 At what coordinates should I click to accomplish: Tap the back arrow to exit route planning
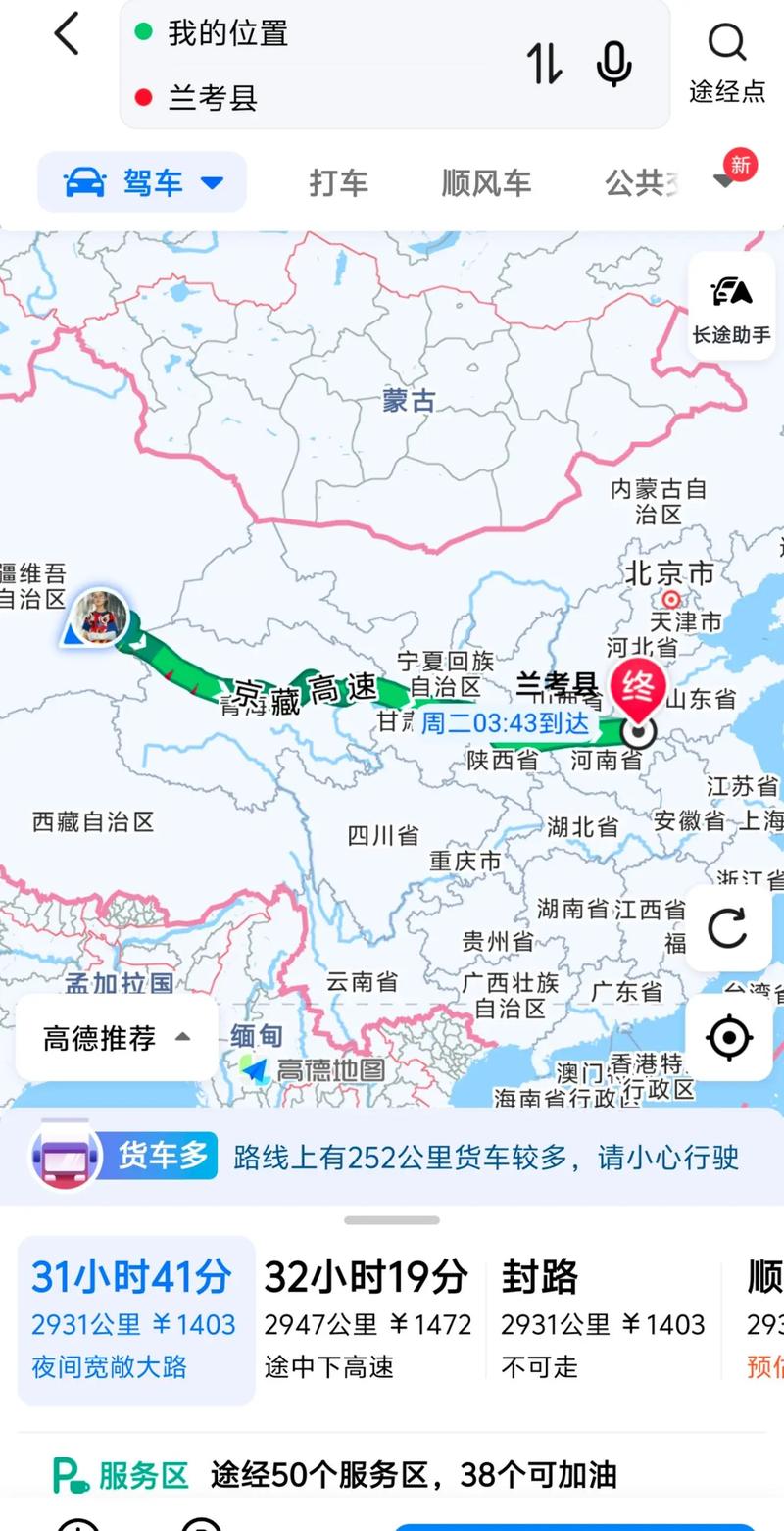(x=66, y=34)
